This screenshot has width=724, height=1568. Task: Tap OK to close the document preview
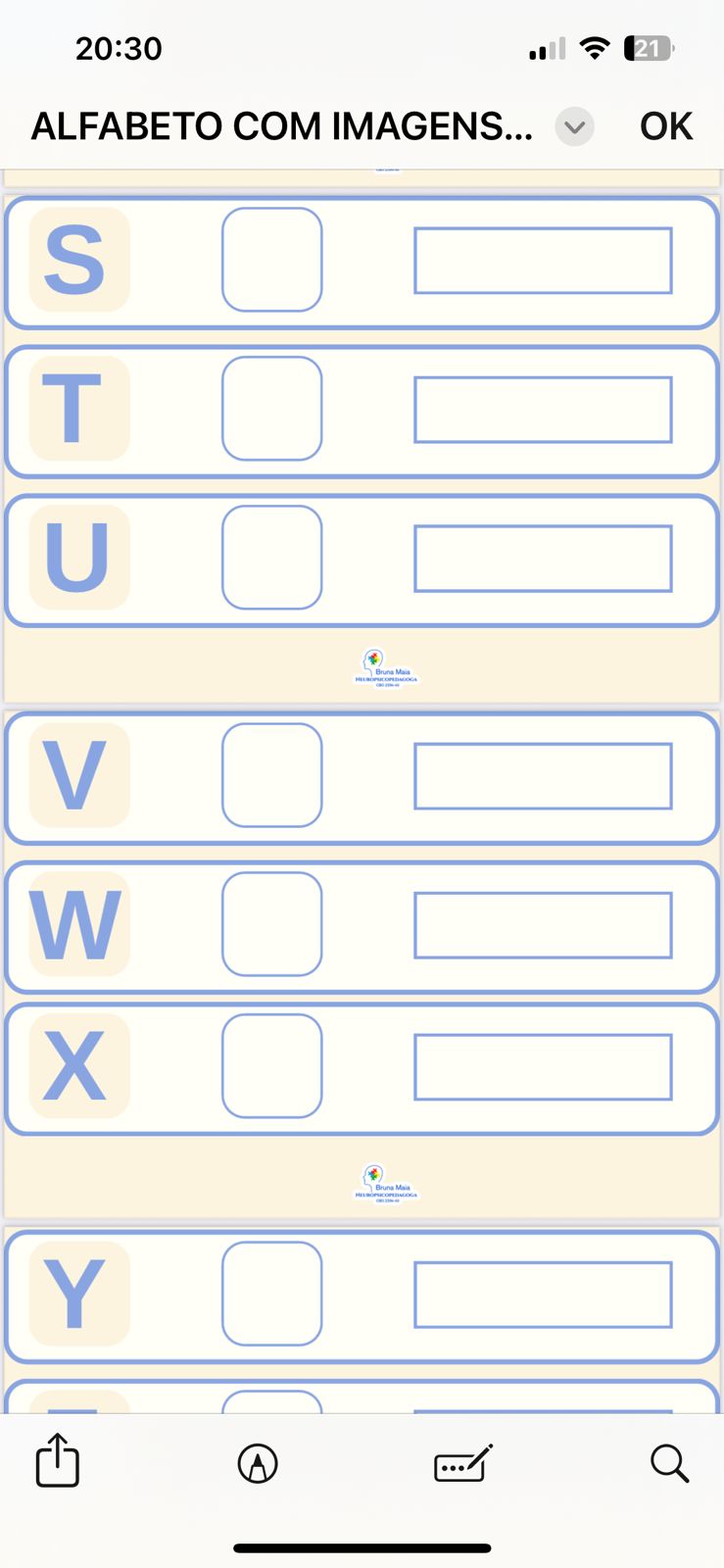pos(665,126)
